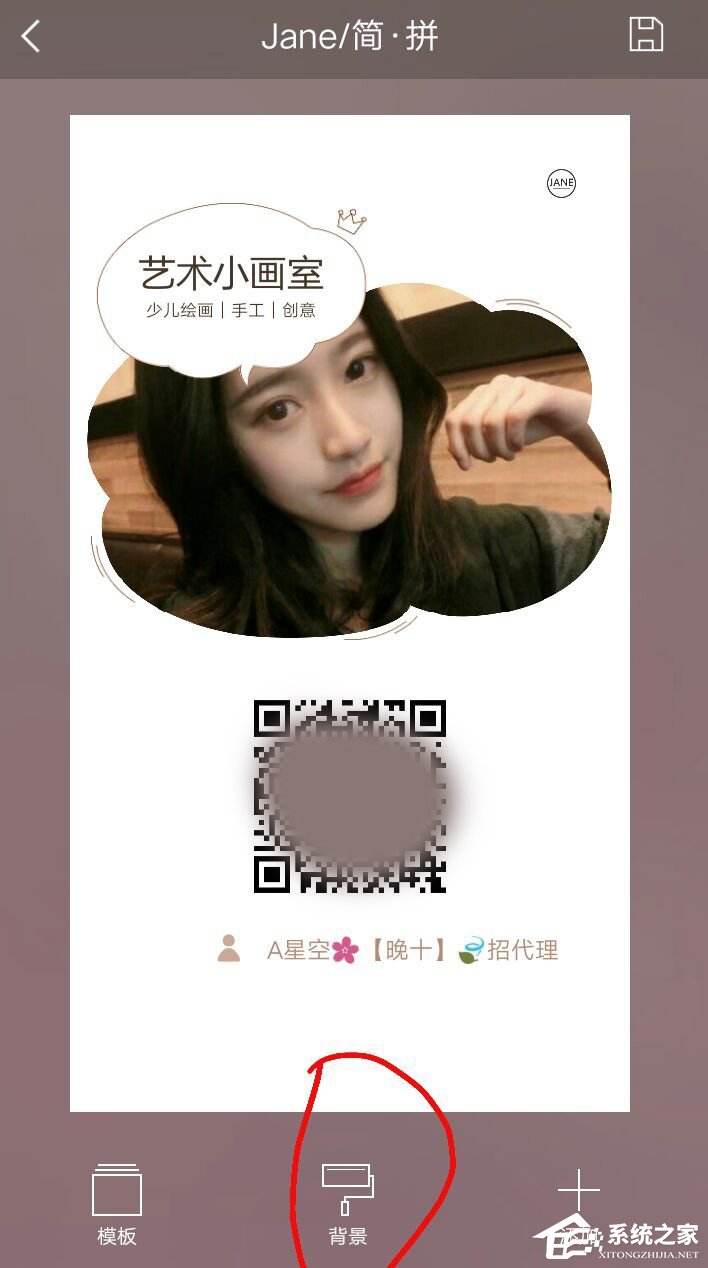Screen dimensions: 708x1268
Task: Go back using the top-left arrow
Action: click(x=31, y=37)
